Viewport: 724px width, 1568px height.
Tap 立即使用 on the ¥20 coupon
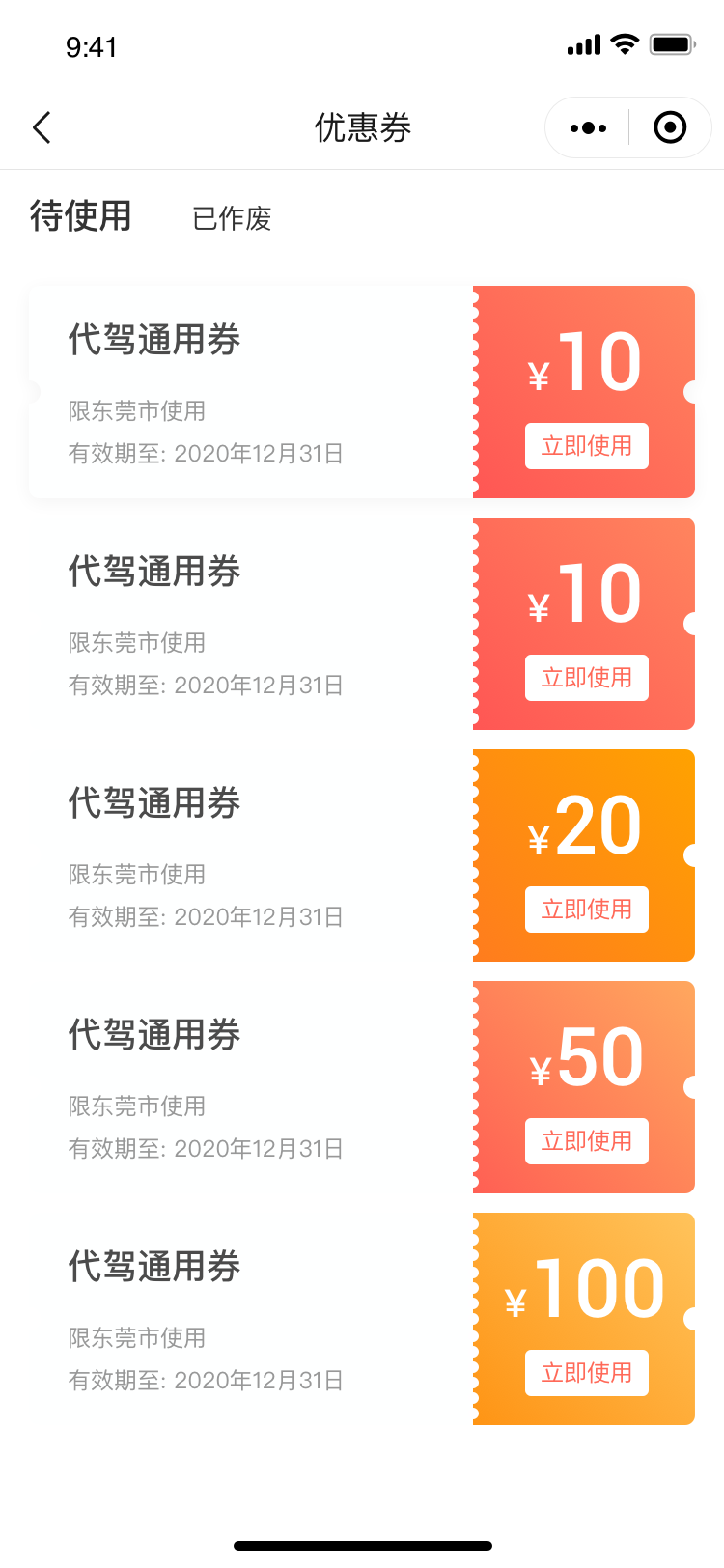click(586, 910)
